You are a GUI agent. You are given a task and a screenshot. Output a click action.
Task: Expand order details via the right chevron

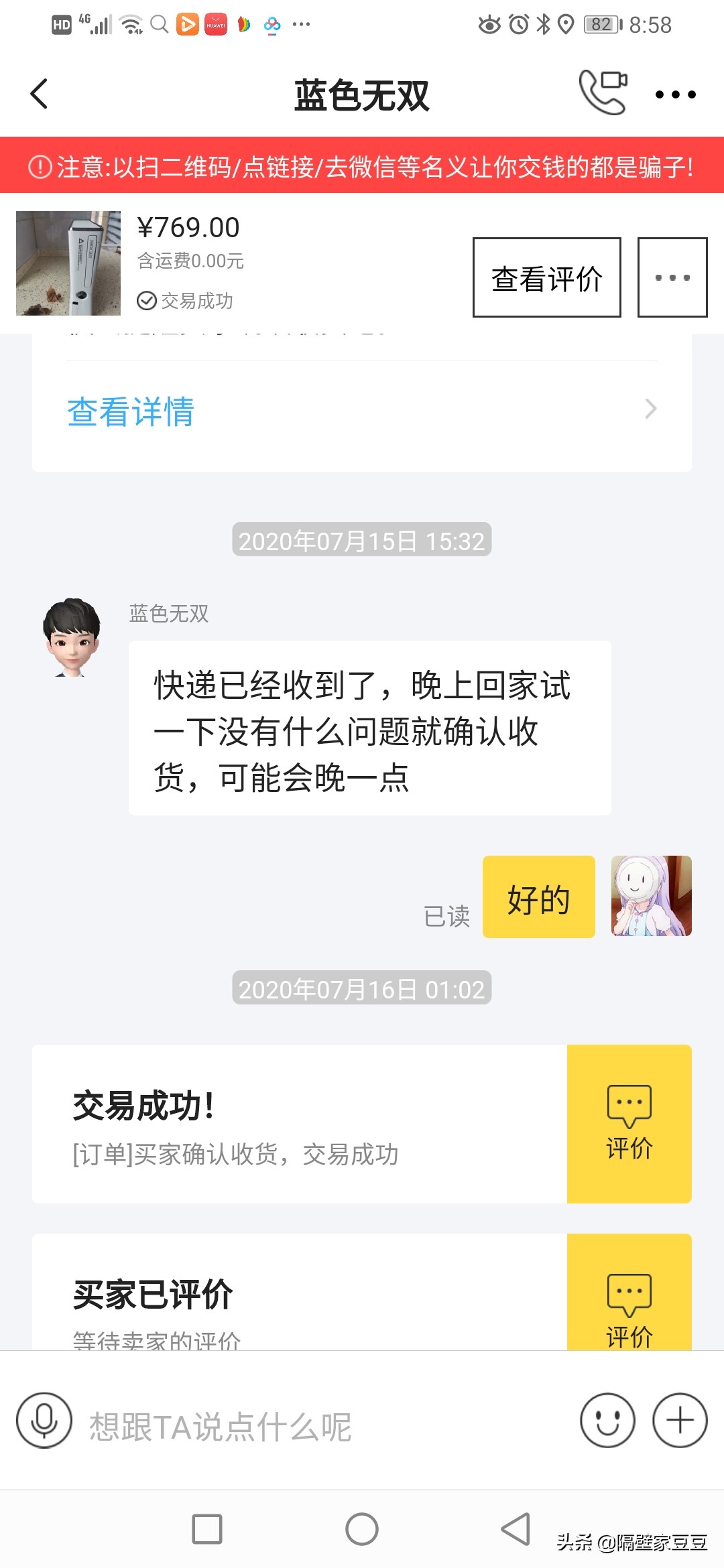pyautogui.click(x=649, y=409)
